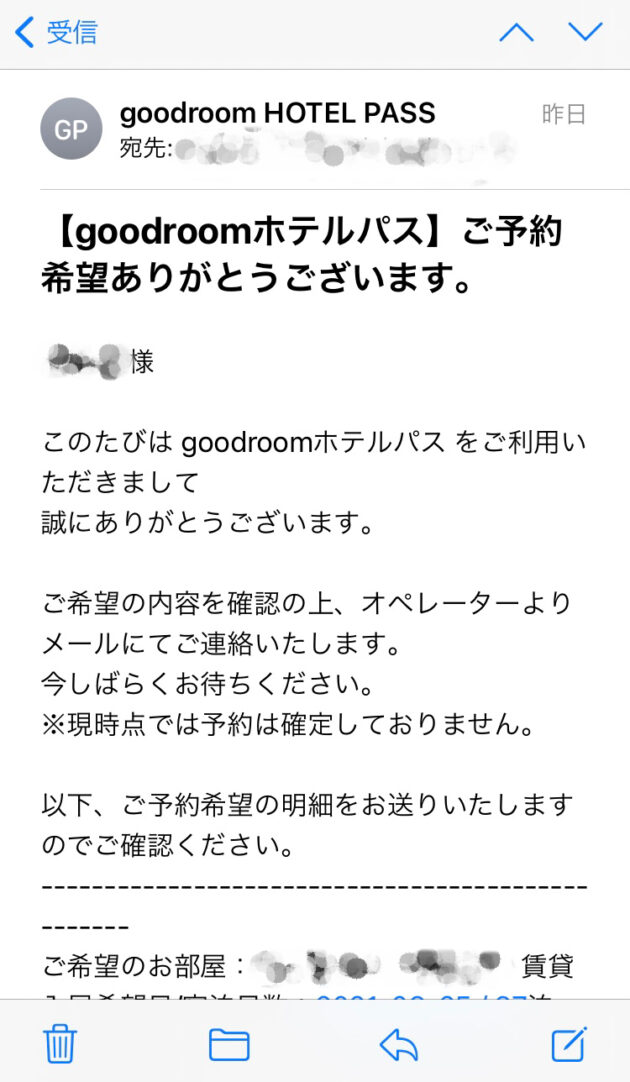Reply to the goodroom email
Viewport: 630px width, 1082px height.
click(x=400, y=1045)
